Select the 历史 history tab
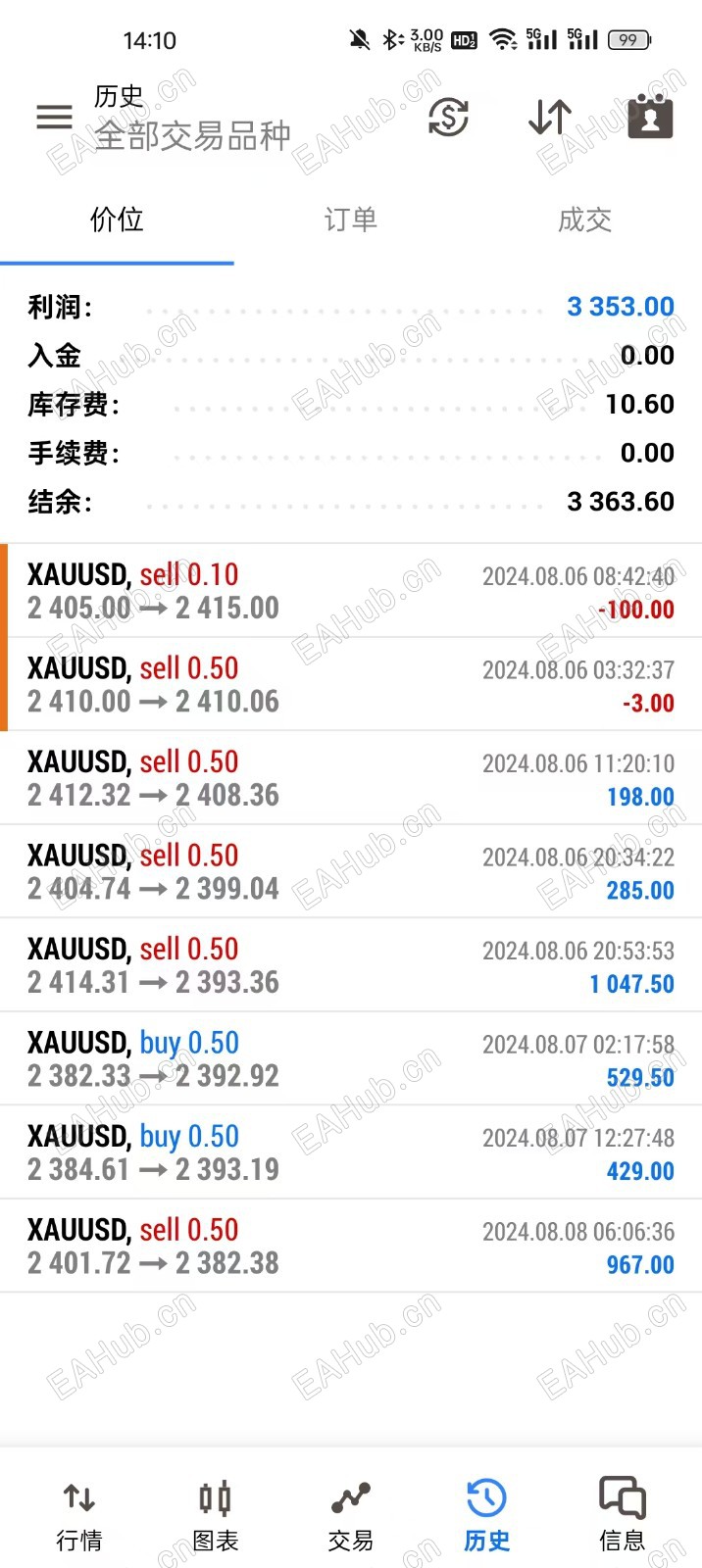This screenshot has height=1568, width=702. tap(486, 1515)
